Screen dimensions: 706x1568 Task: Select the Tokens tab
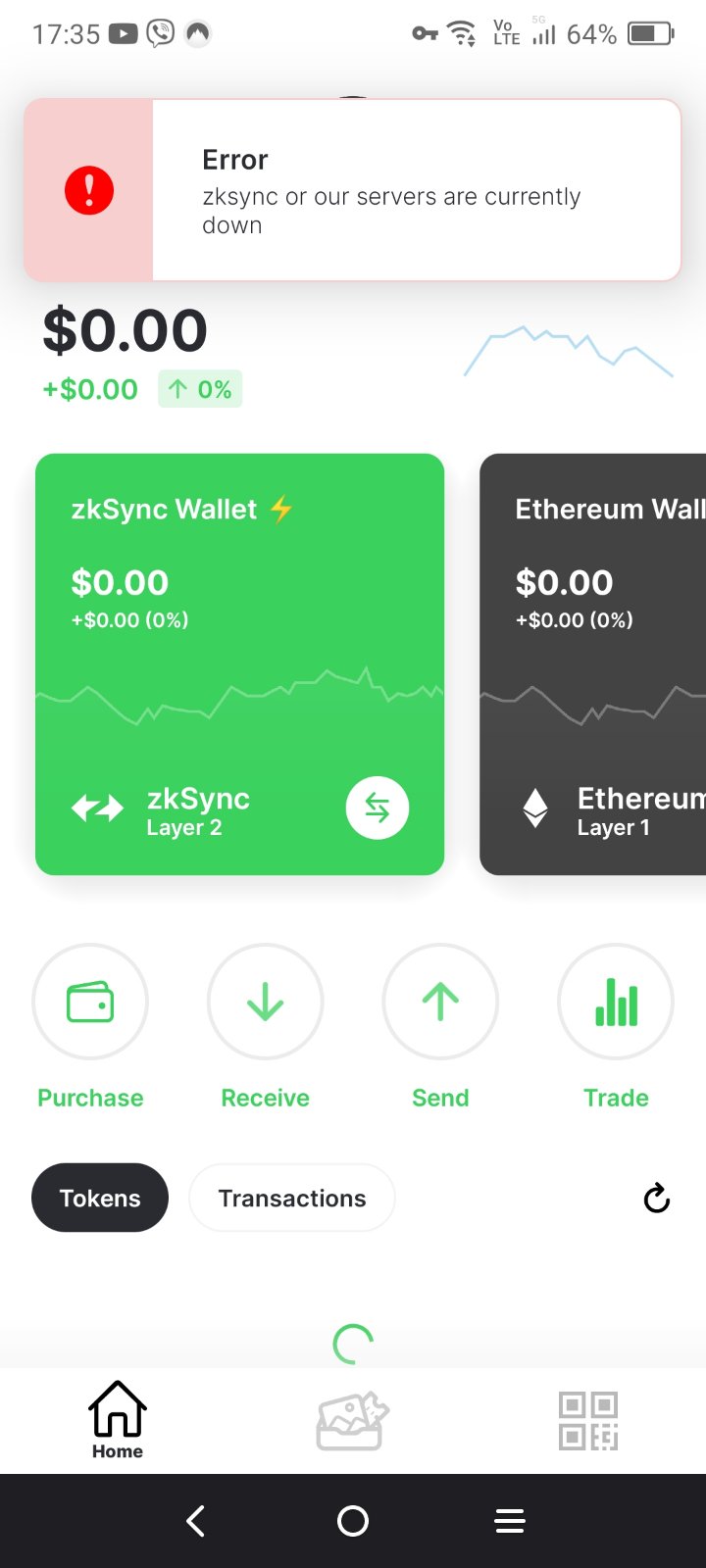(x=100, y=1198)
